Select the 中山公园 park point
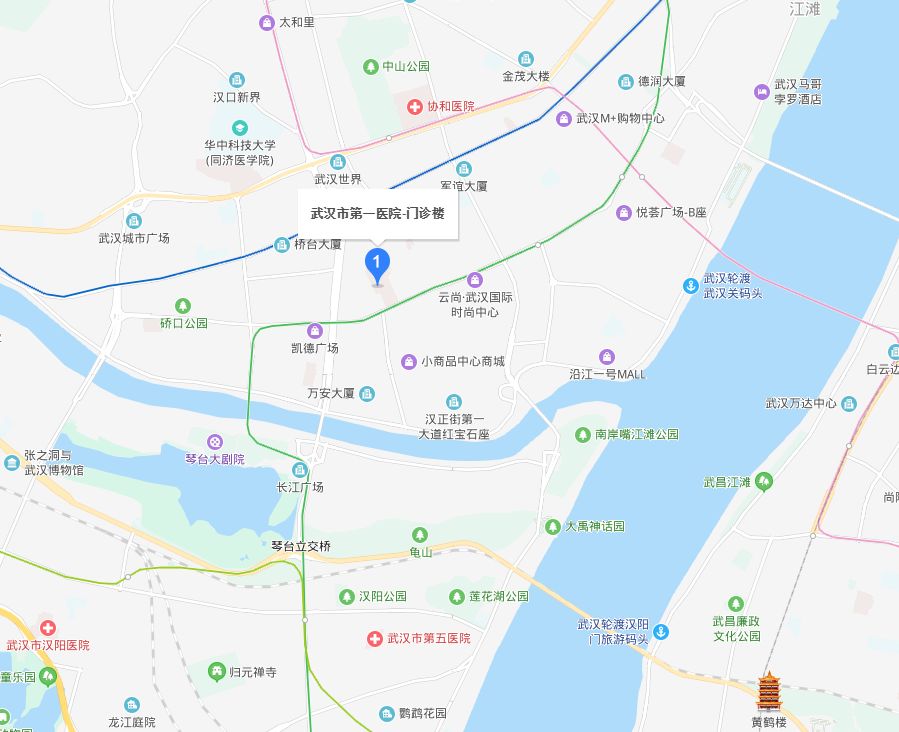 [371, 66]
